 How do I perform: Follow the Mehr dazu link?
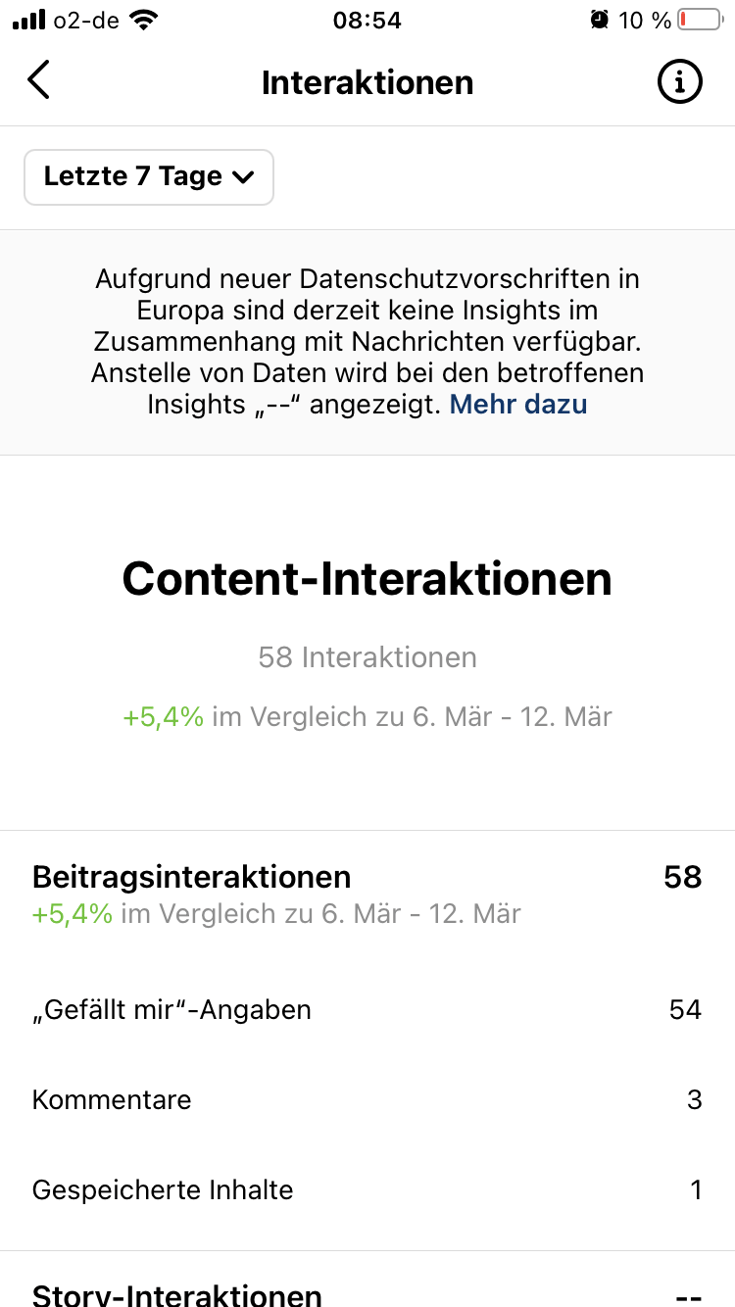coord(518,404)
